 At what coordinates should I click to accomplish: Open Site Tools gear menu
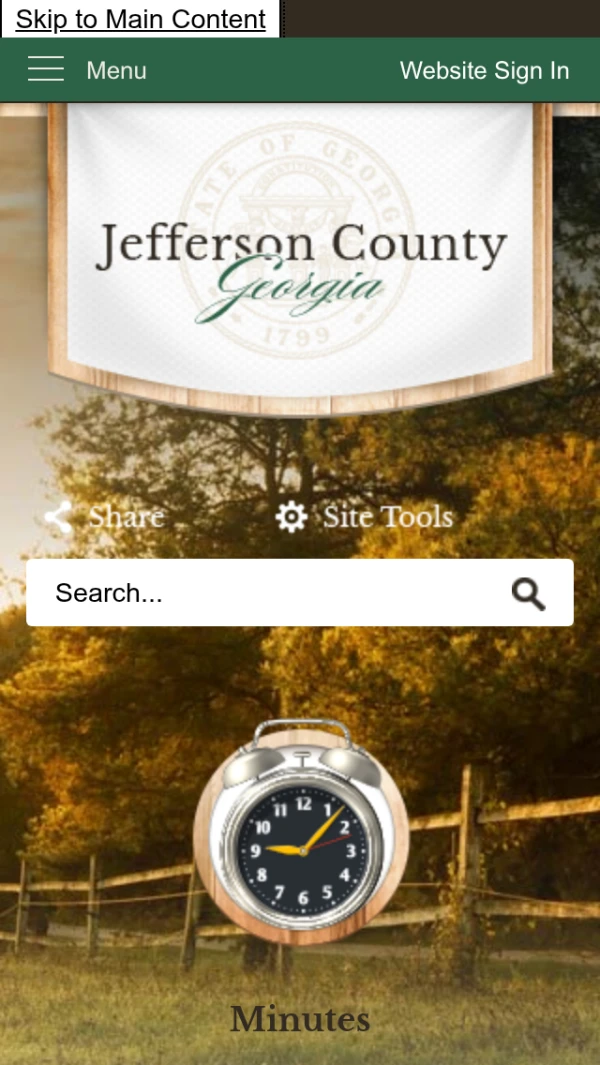pyautogui.click(x=364, y=517)
